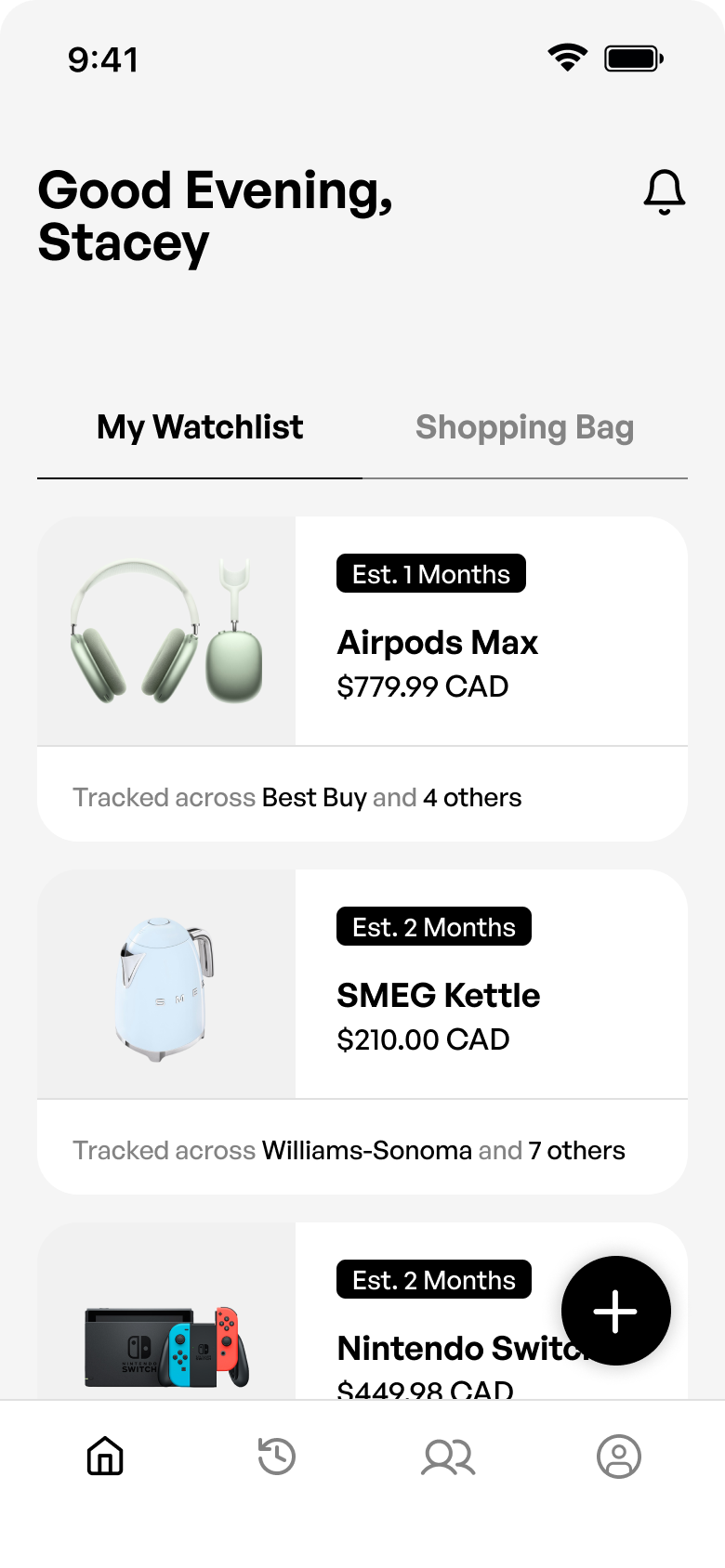
Task: Select the My Watchlist tab
Action: point(200,427)
